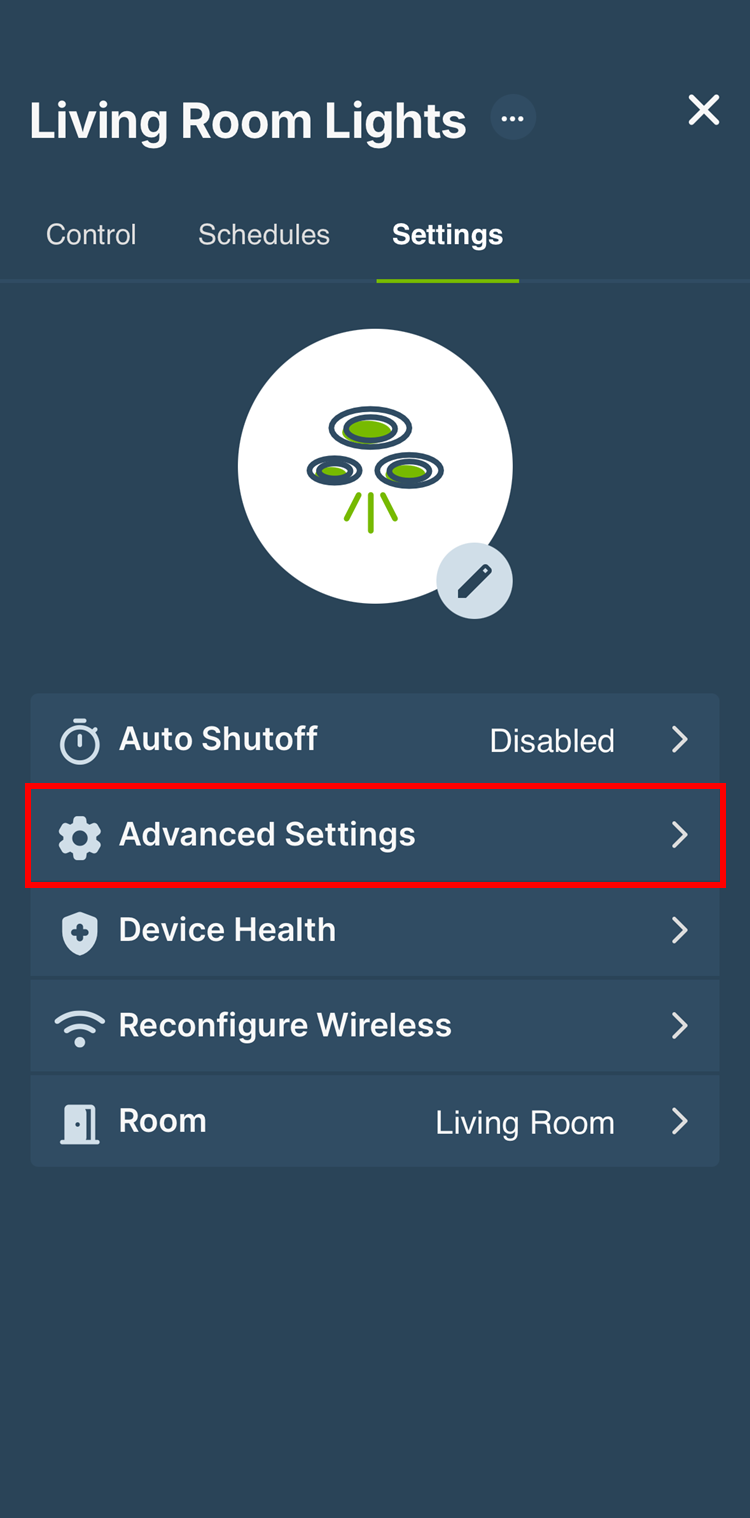The width and height of the screenshot is (750, 1518).
Task: Open the Schedules tab
Action: point(264,234)
